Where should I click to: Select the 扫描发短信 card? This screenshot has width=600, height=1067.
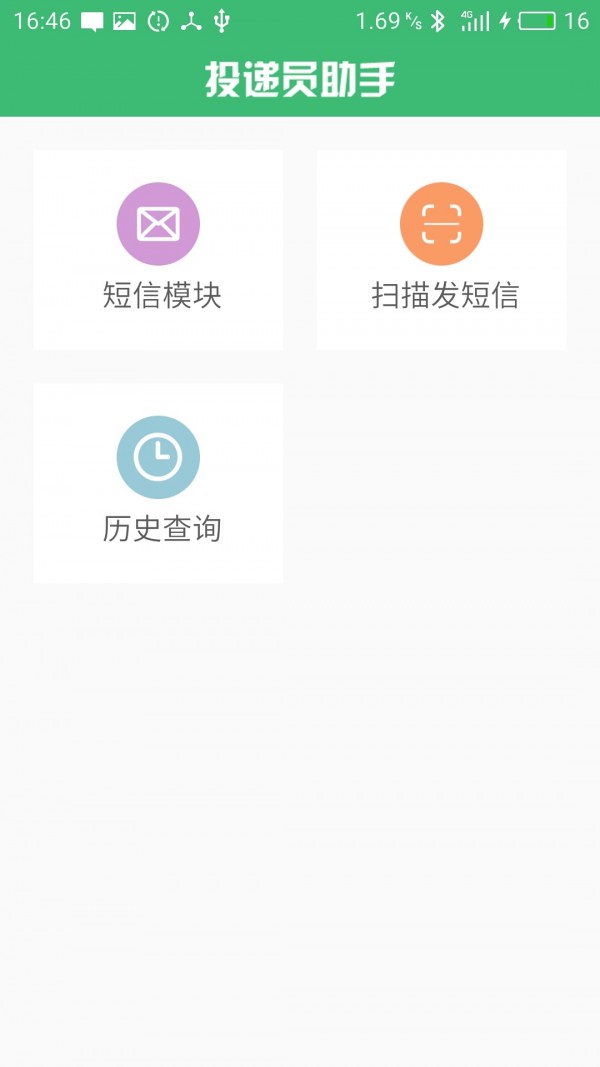441,250
